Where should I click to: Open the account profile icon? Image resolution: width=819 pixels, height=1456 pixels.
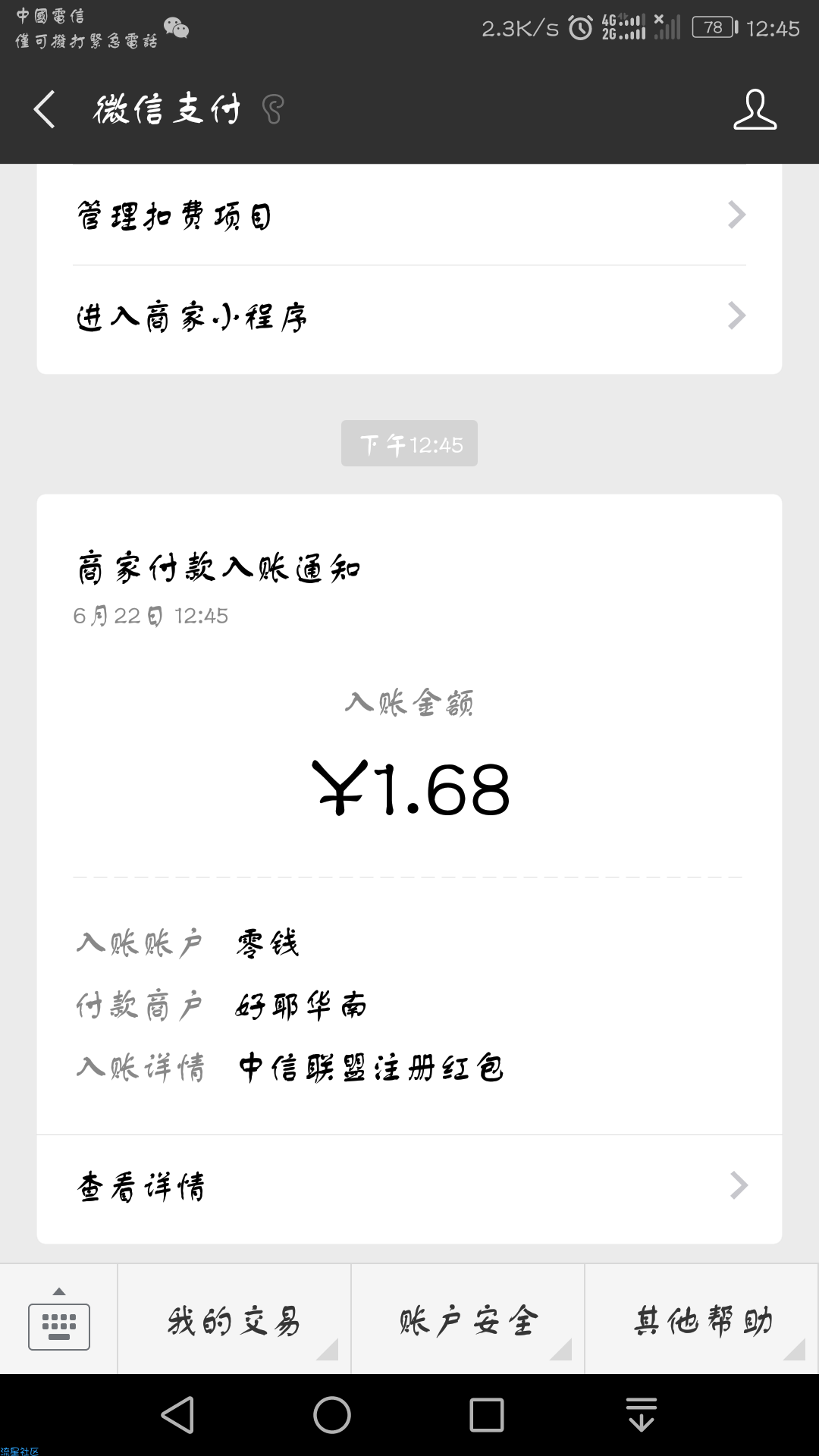point(755,109)
